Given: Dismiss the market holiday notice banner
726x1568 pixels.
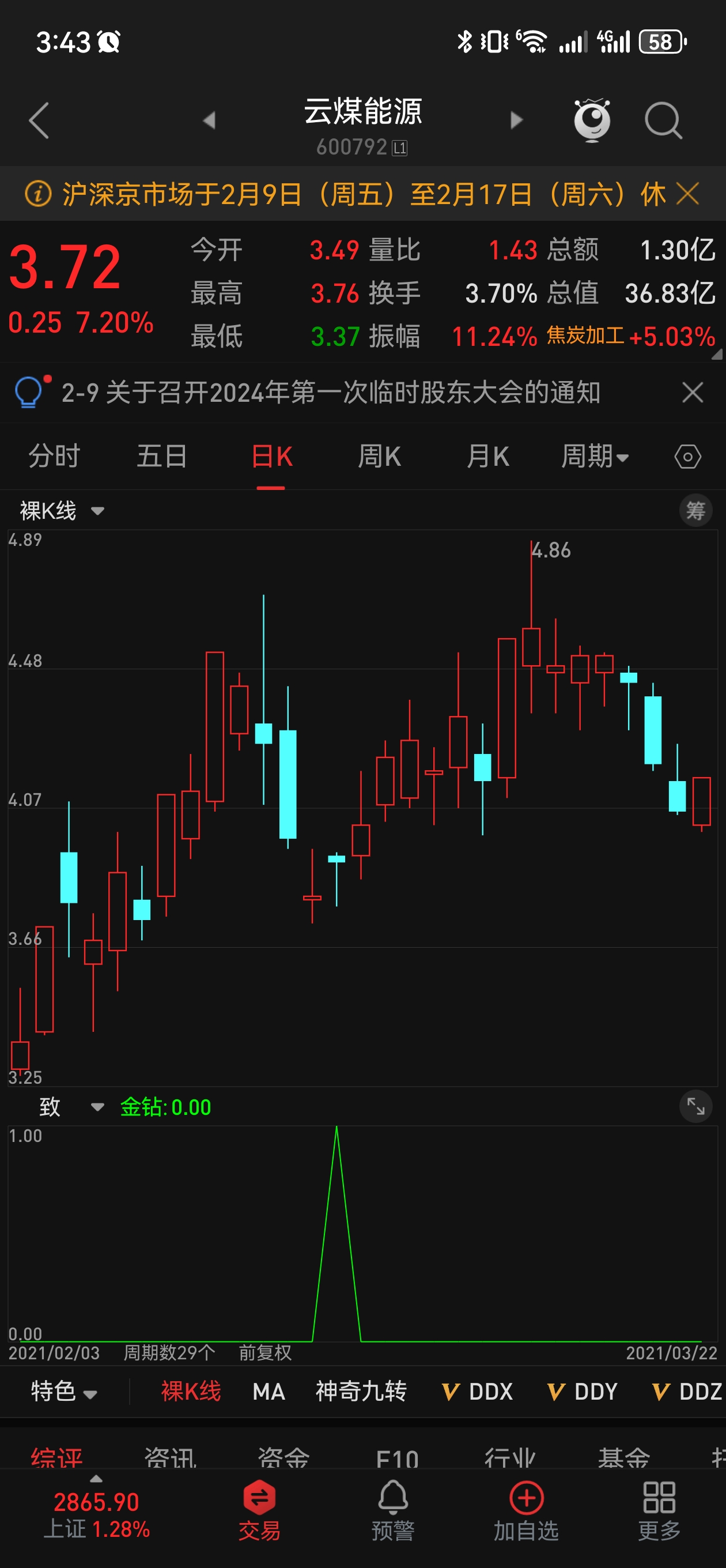Looking at the screenshot, I should point(687,194).
